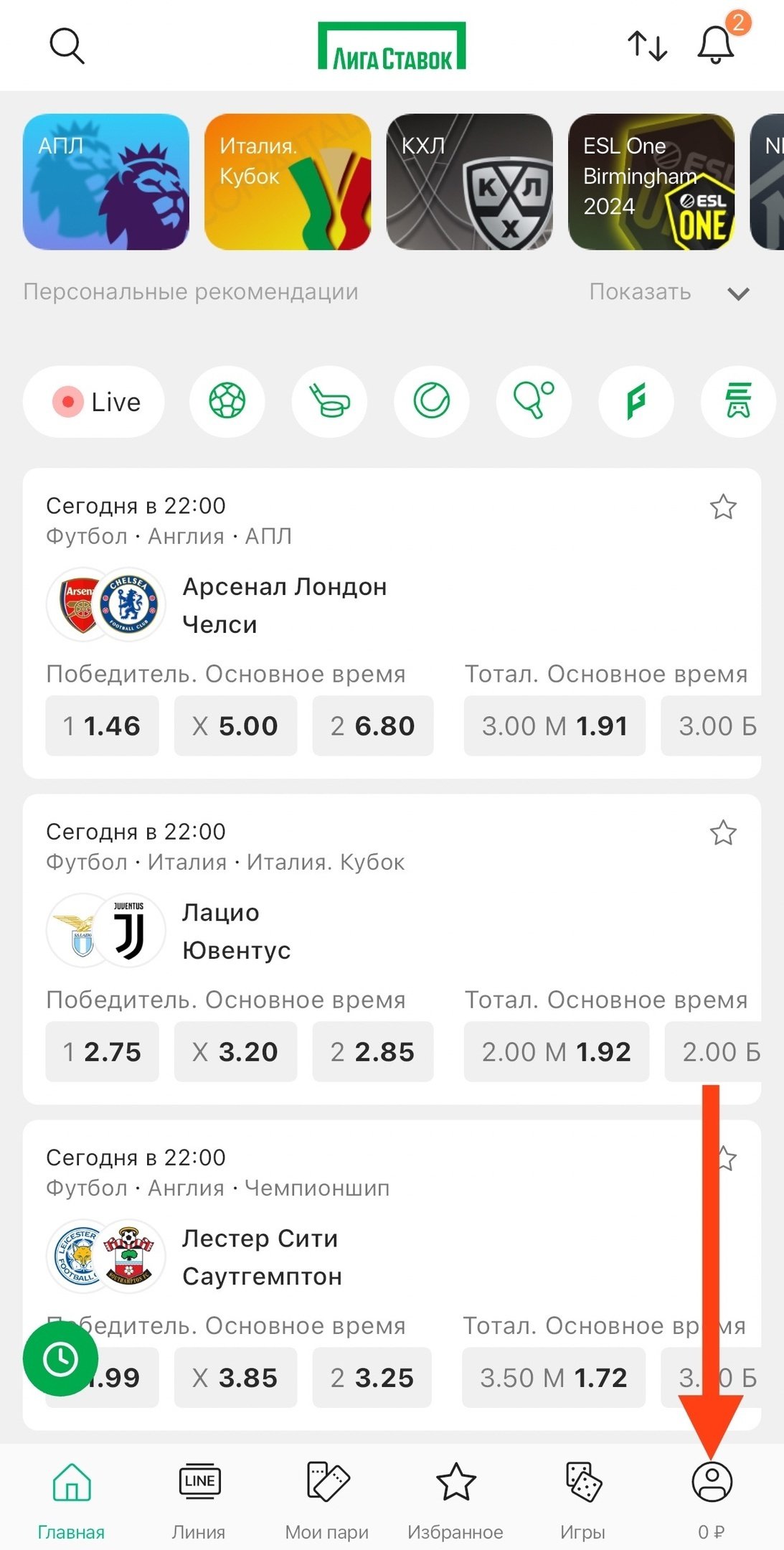Open the КХЛ hockey tile
Screen dimensions: 784x1550
click(469, 182)
